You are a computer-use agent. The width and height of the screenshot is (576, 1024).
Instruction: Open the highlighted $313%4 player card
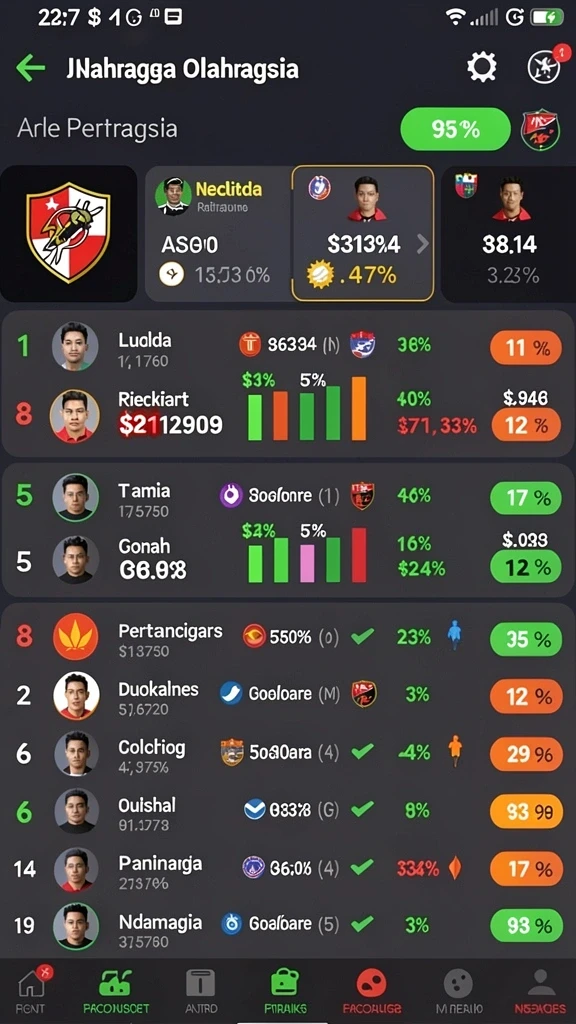click(362, 234)
